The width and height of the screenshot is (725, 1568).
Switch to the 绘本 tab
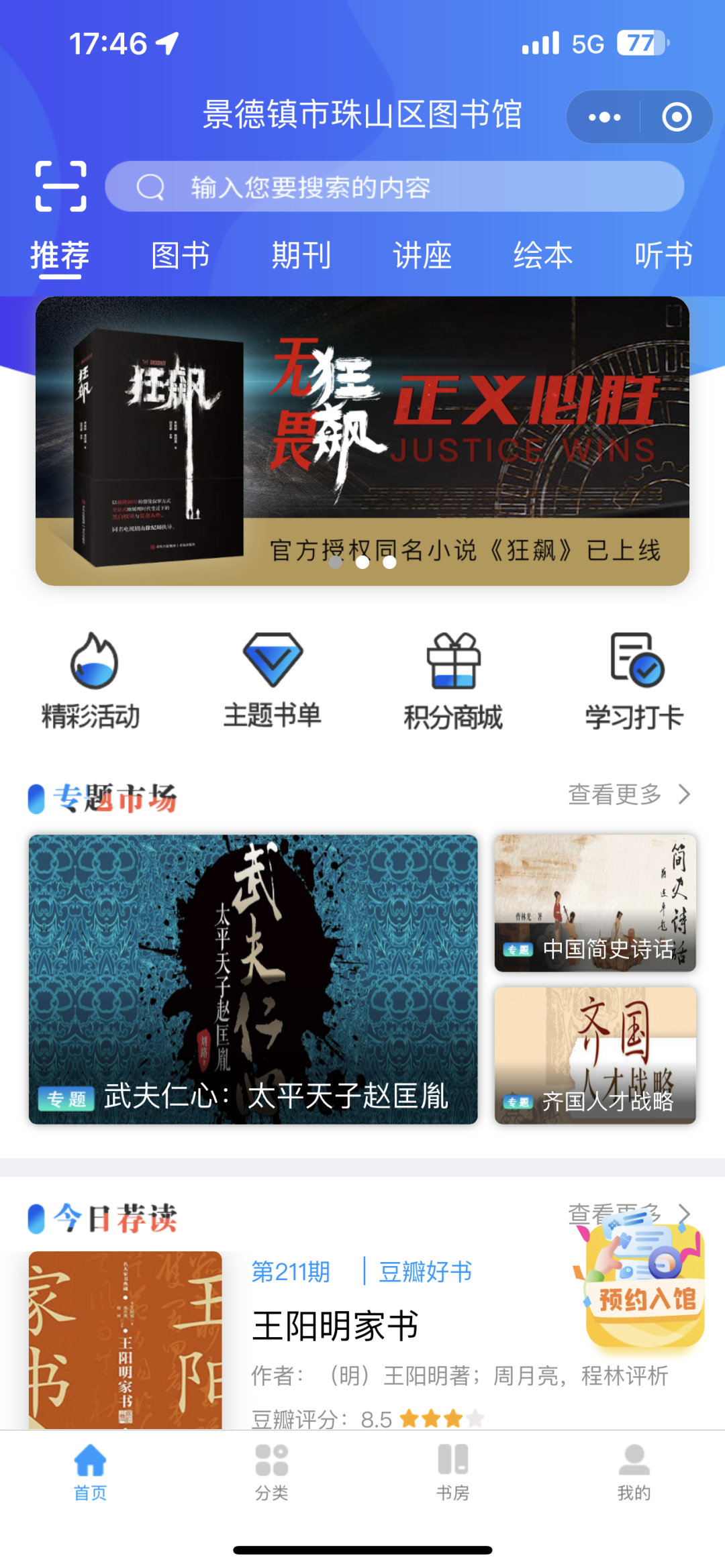[543, 256]
